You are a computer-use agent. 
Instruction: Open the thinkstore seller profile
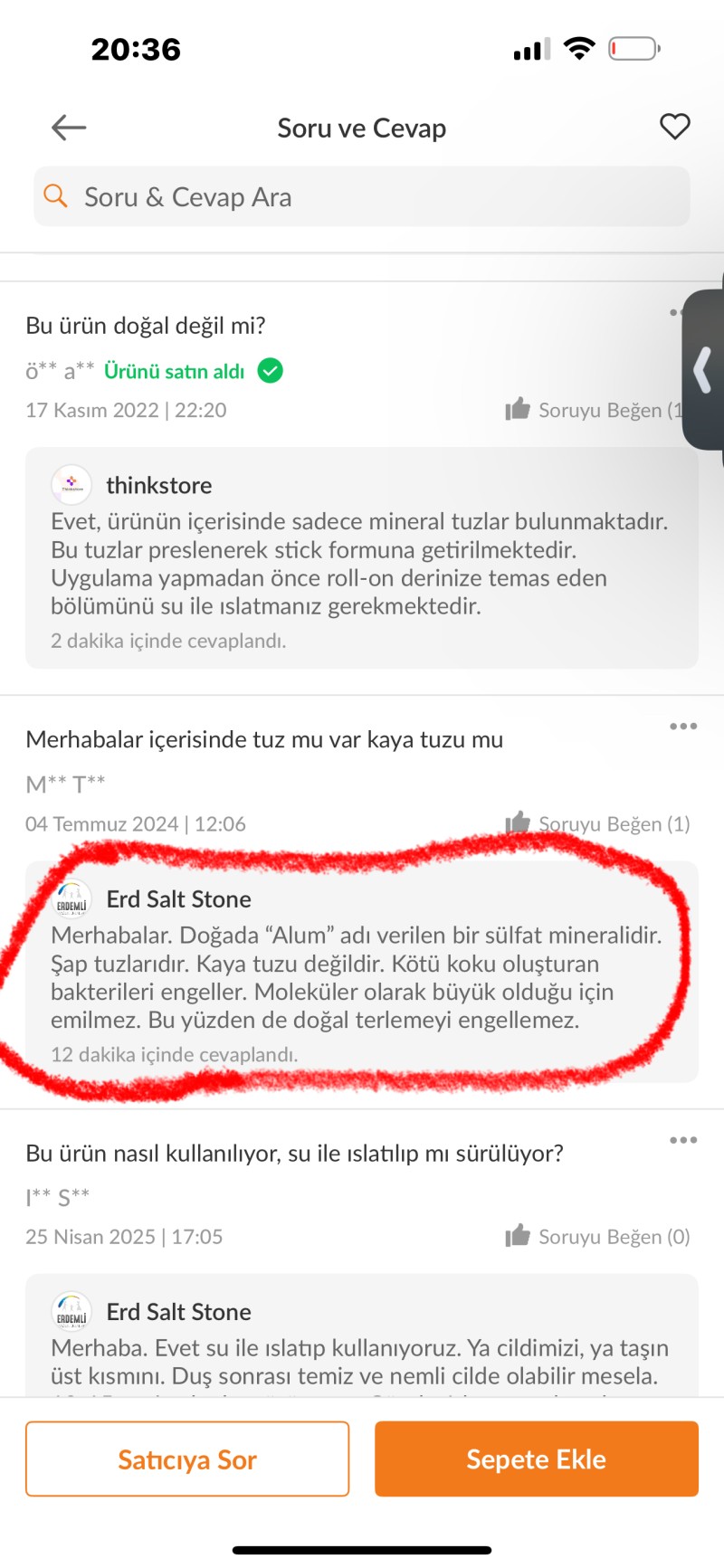[158, 485]
